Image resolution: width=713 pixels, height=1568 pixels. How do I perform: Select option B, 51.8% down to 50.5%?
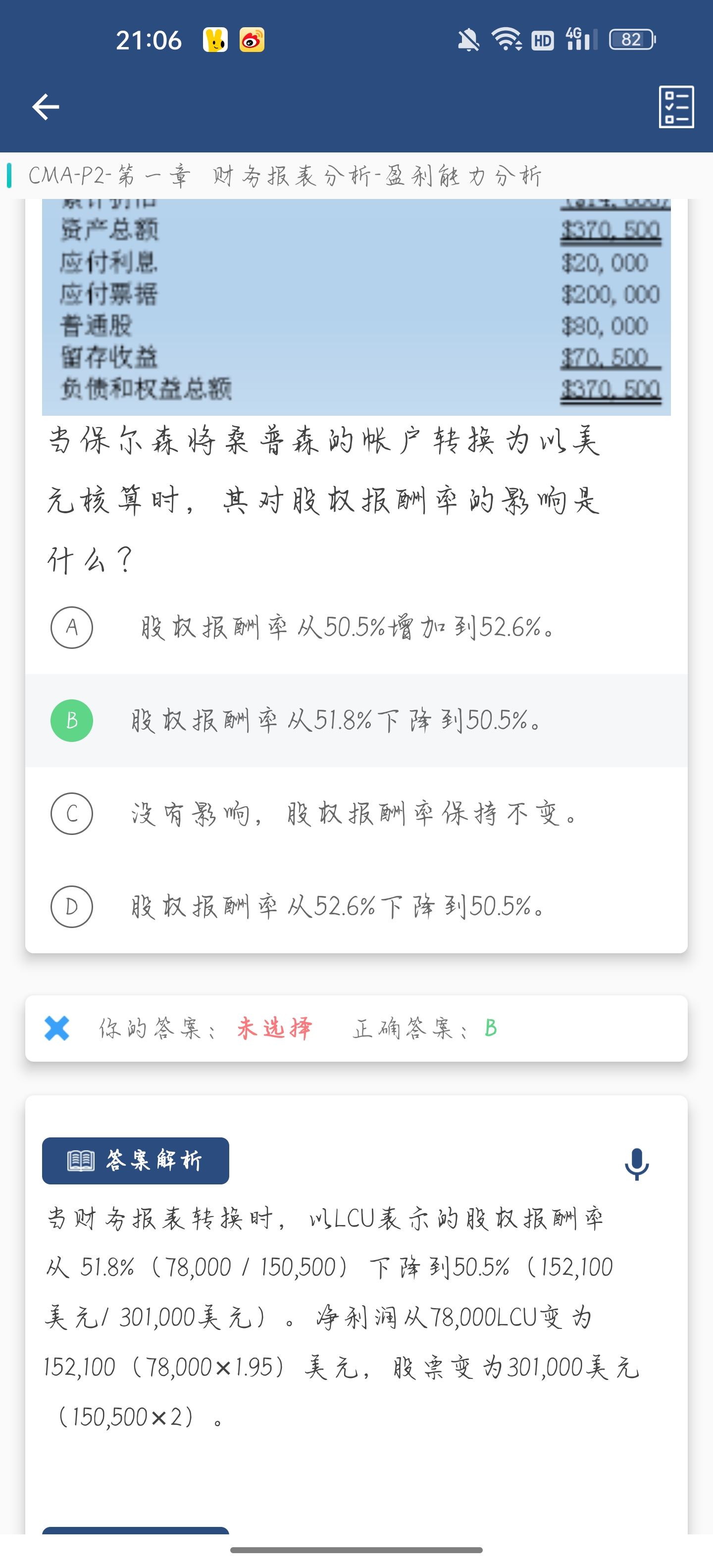(x=356, y=721)
